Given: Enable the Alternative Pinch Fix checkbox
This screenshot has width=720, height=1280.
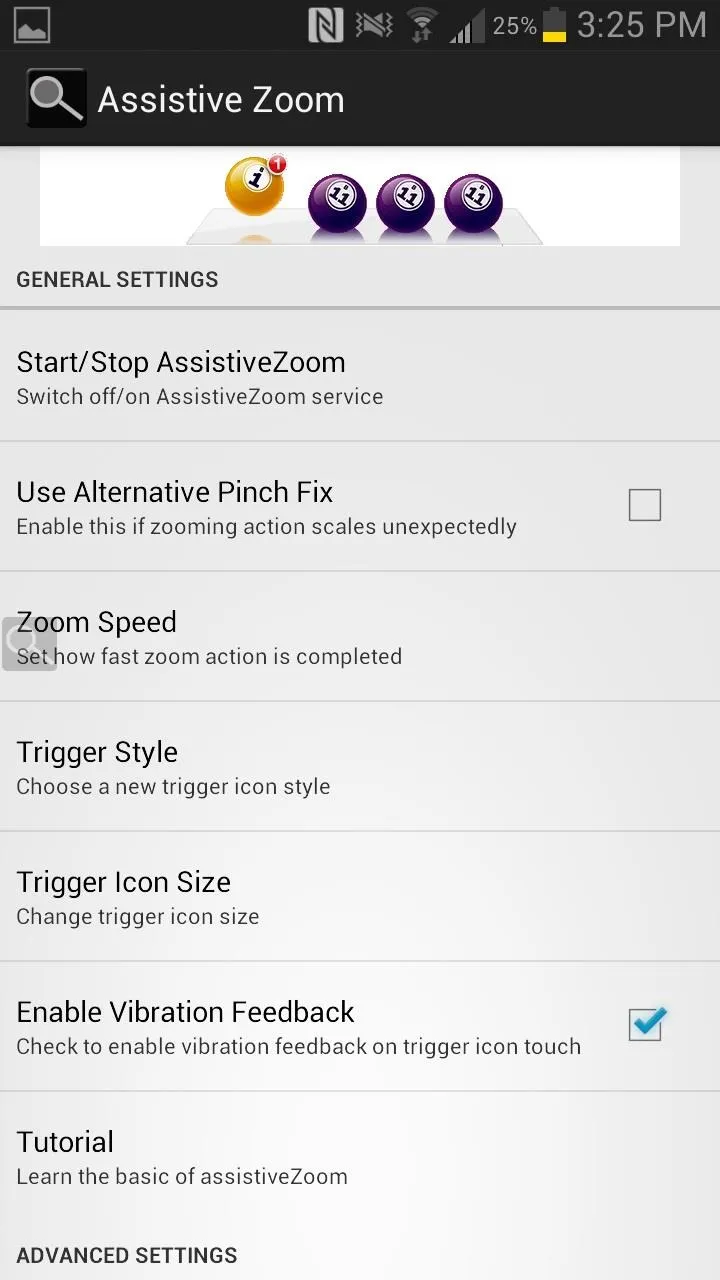Looking at the screenshot, I should [645, 506].
